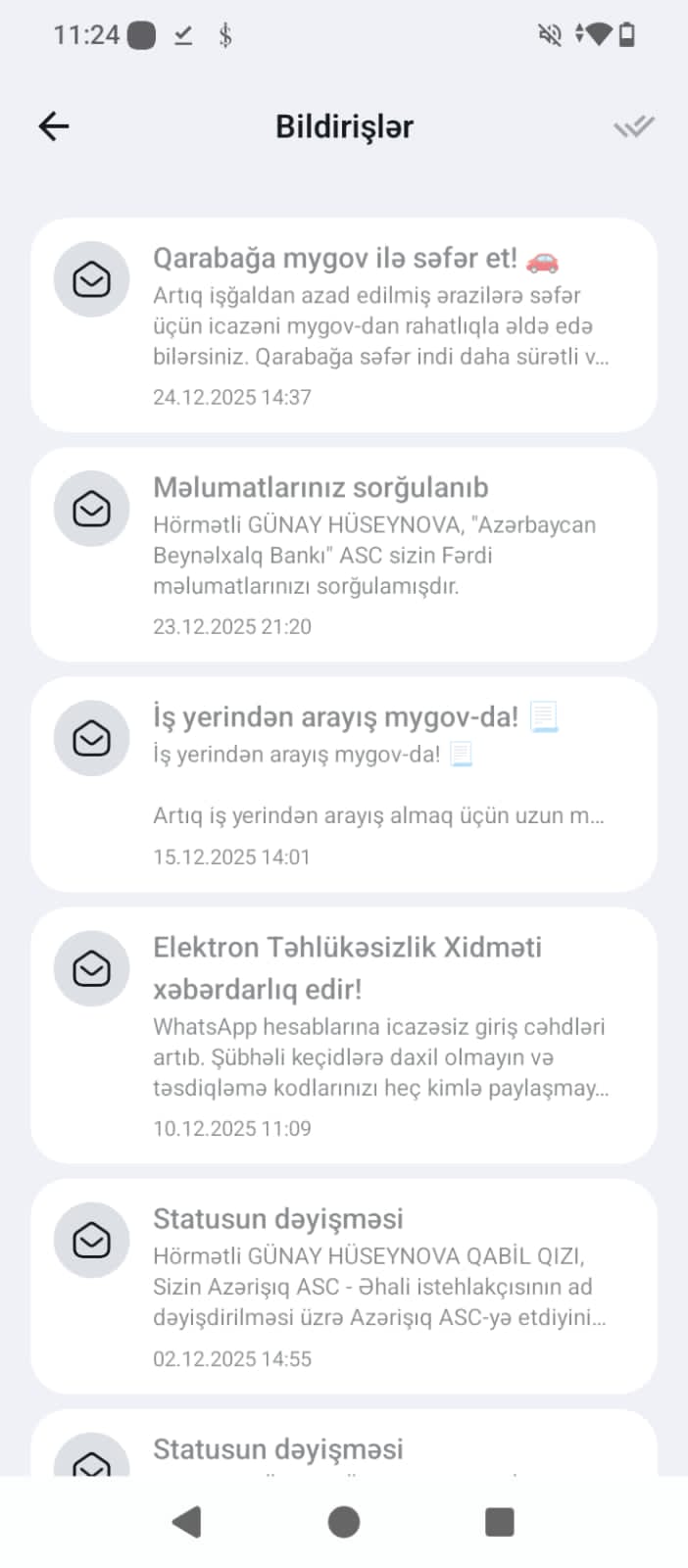Open the Məlumatlarınız sorğulanıb notification
The height and width of the screenshot is (1568, 688).
coord(344,555)
